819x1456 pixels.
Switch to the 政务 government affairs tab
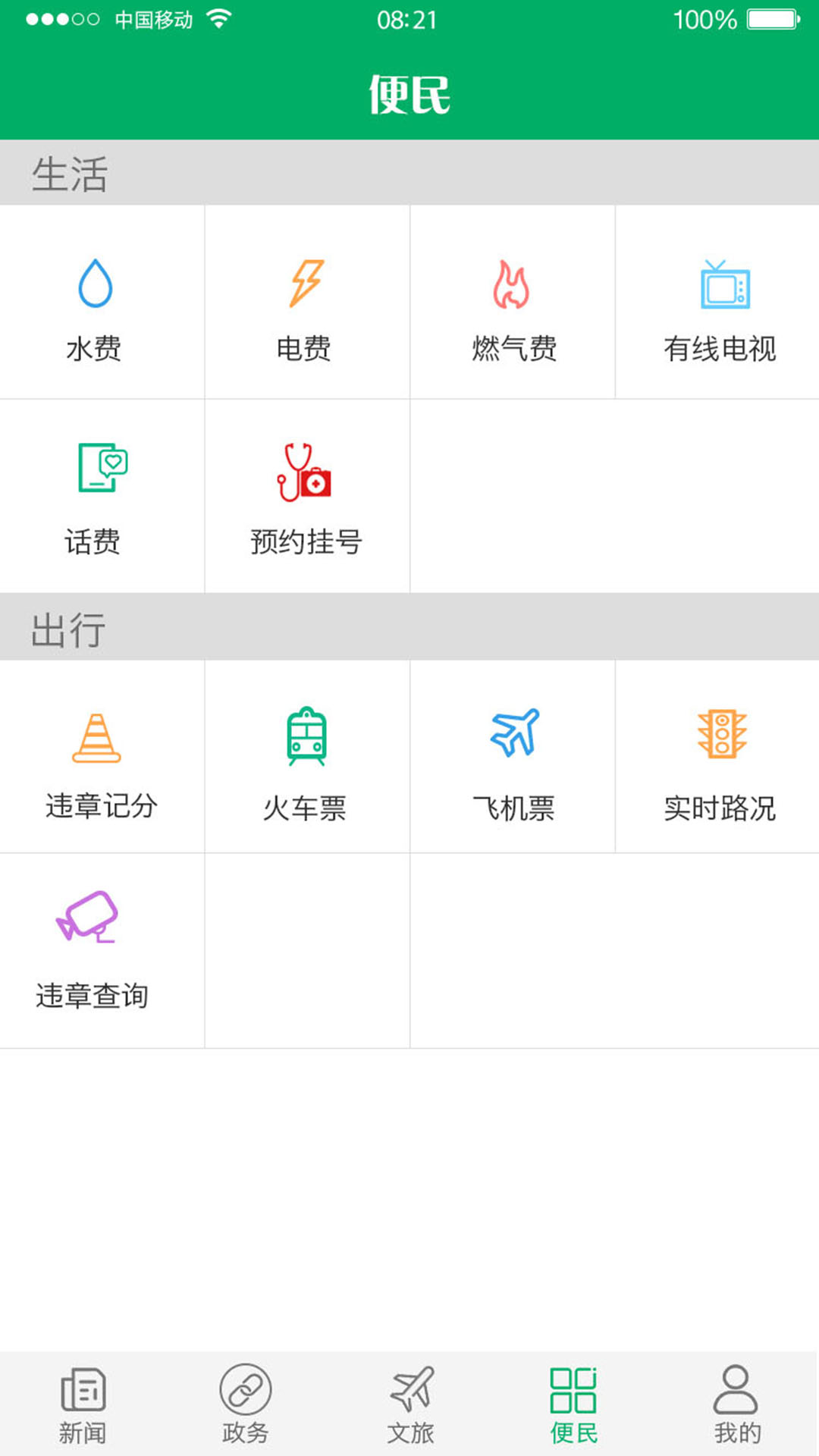click(x=246, y=1403)
